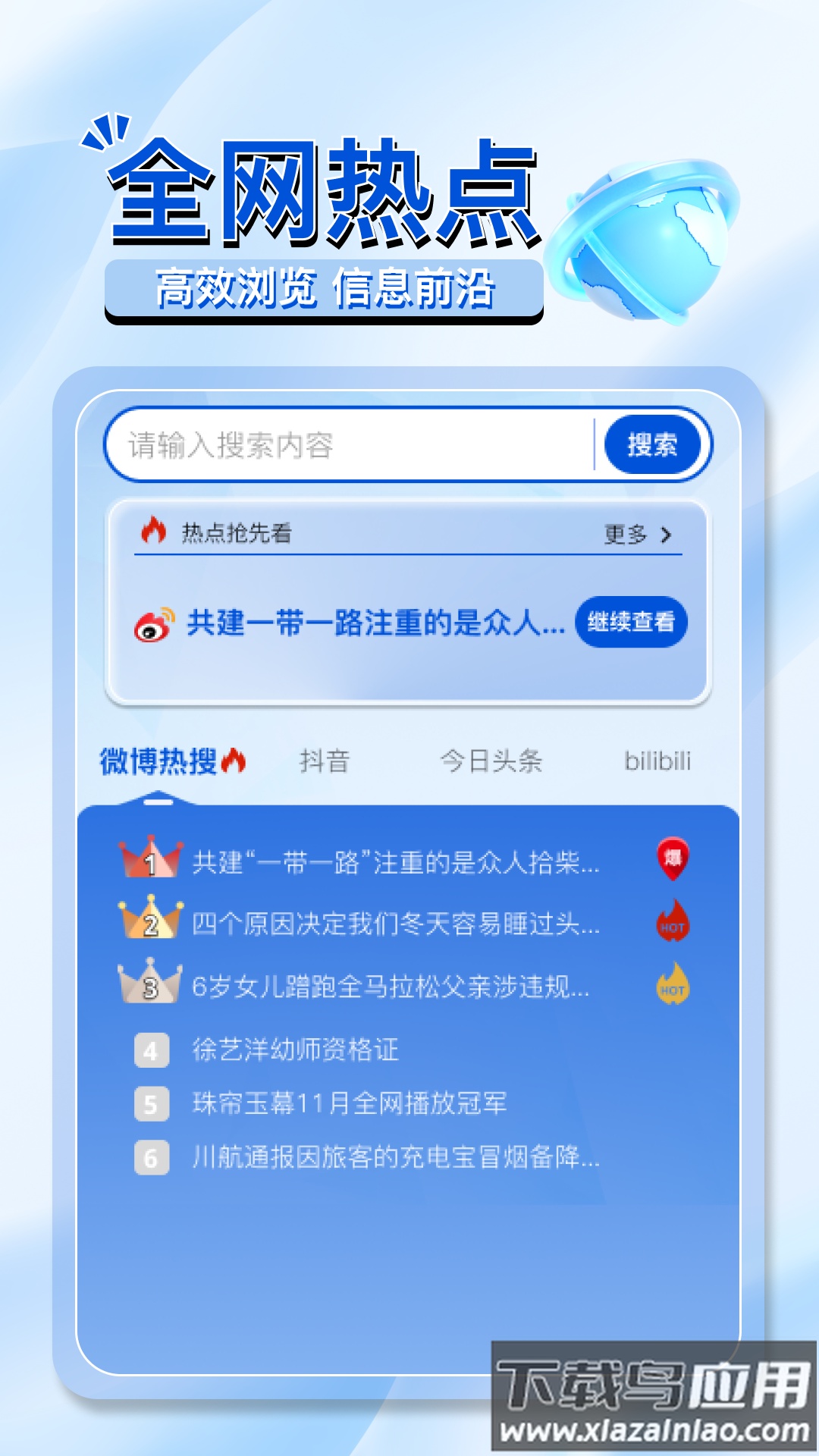Screen dimensions: 819x1456
Task: Click the flame icon beside 微博热搜
Action: point(234,758)
